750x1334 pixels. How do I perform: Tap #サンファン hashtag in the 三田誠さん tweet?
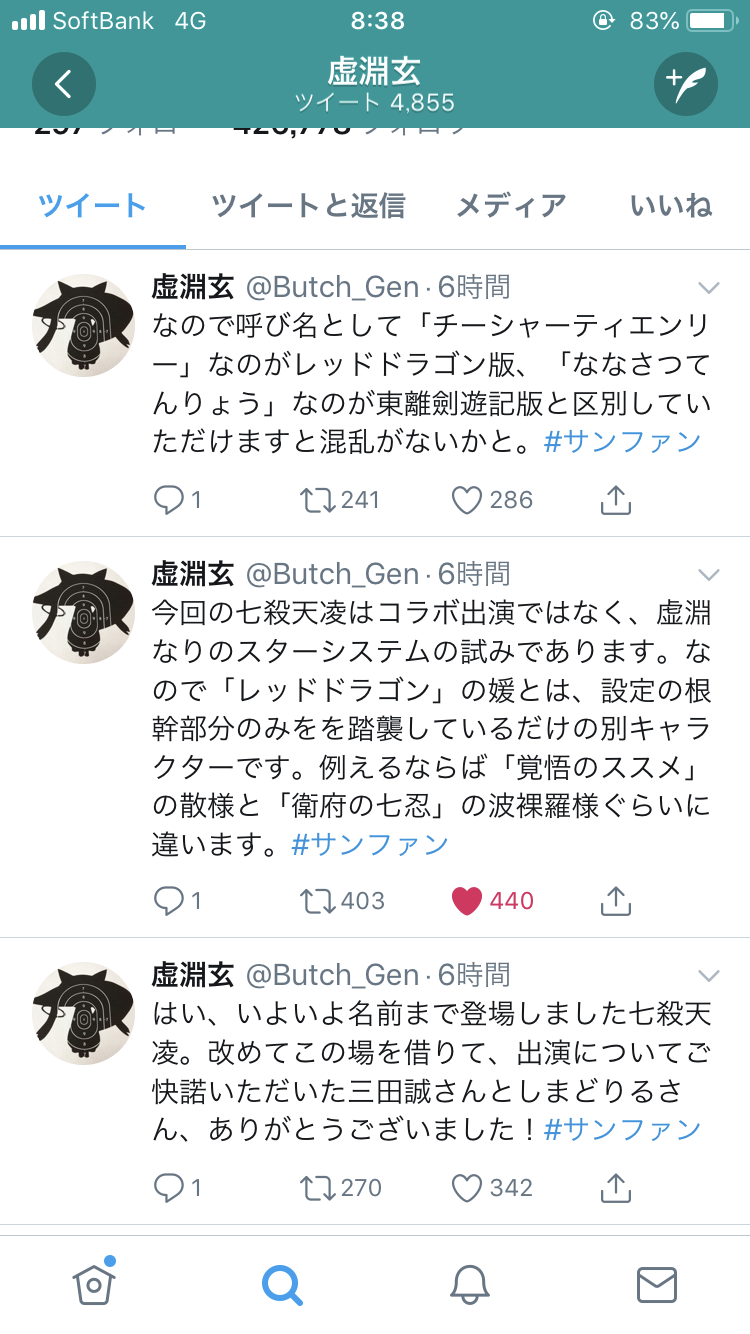622,1130
